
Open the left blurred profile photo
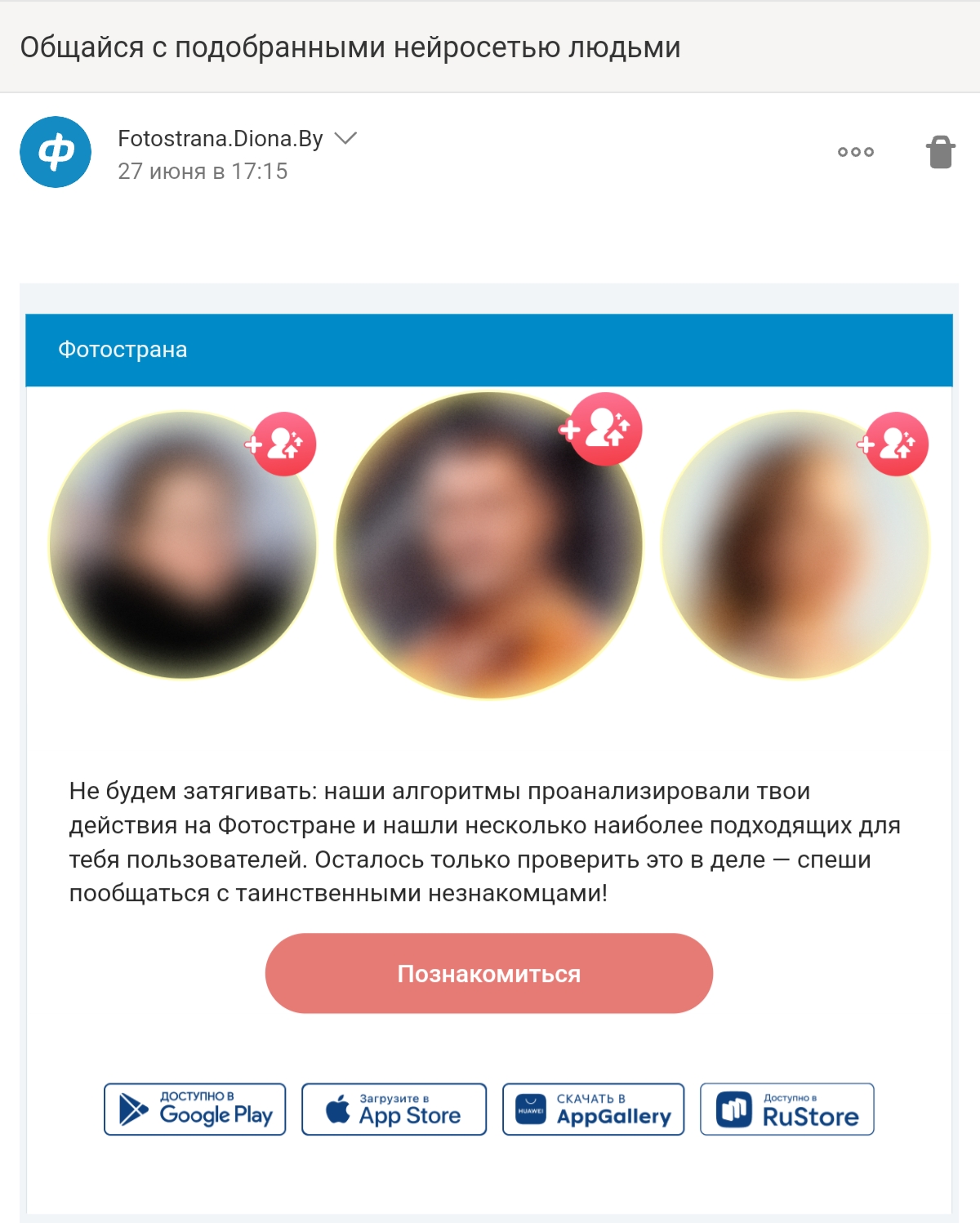pyautogui.click(x=182, y=546)
